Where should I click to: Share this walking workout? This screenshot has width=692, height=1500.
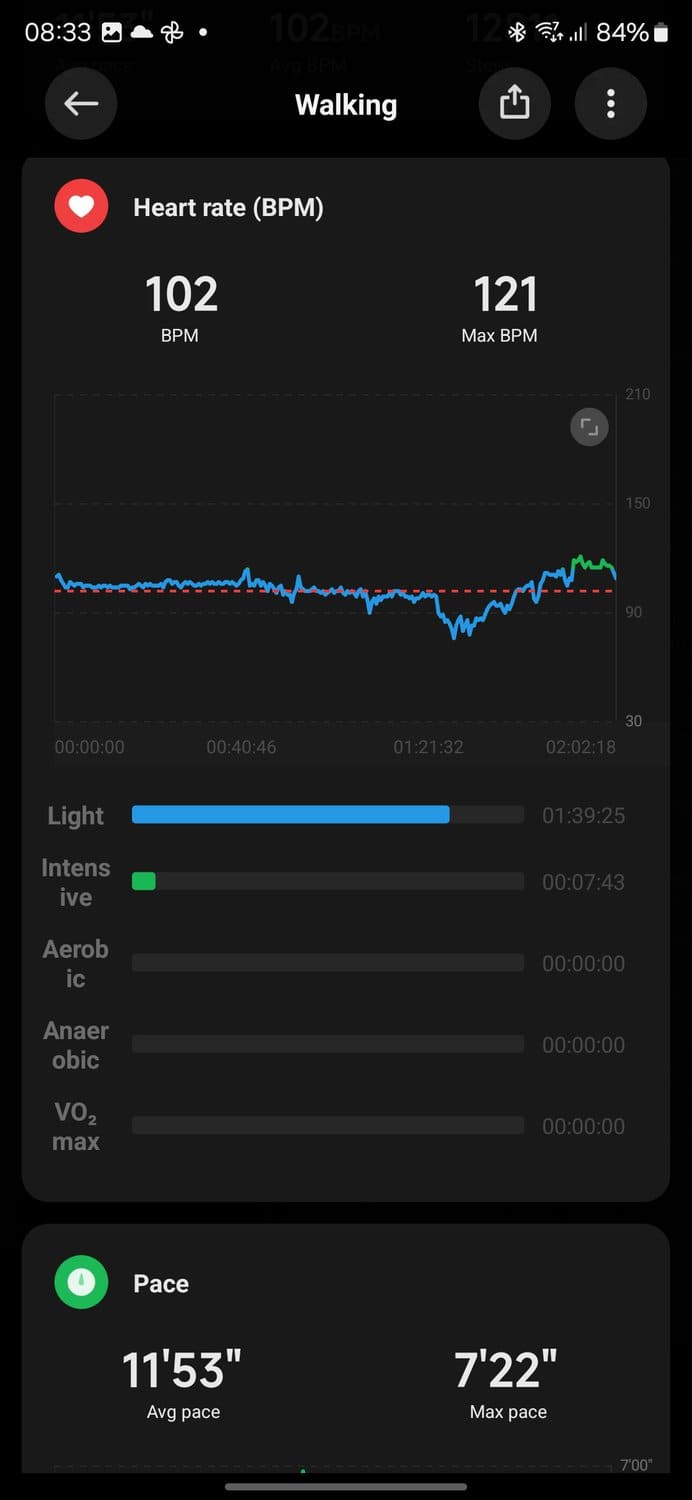pos(515,104)
